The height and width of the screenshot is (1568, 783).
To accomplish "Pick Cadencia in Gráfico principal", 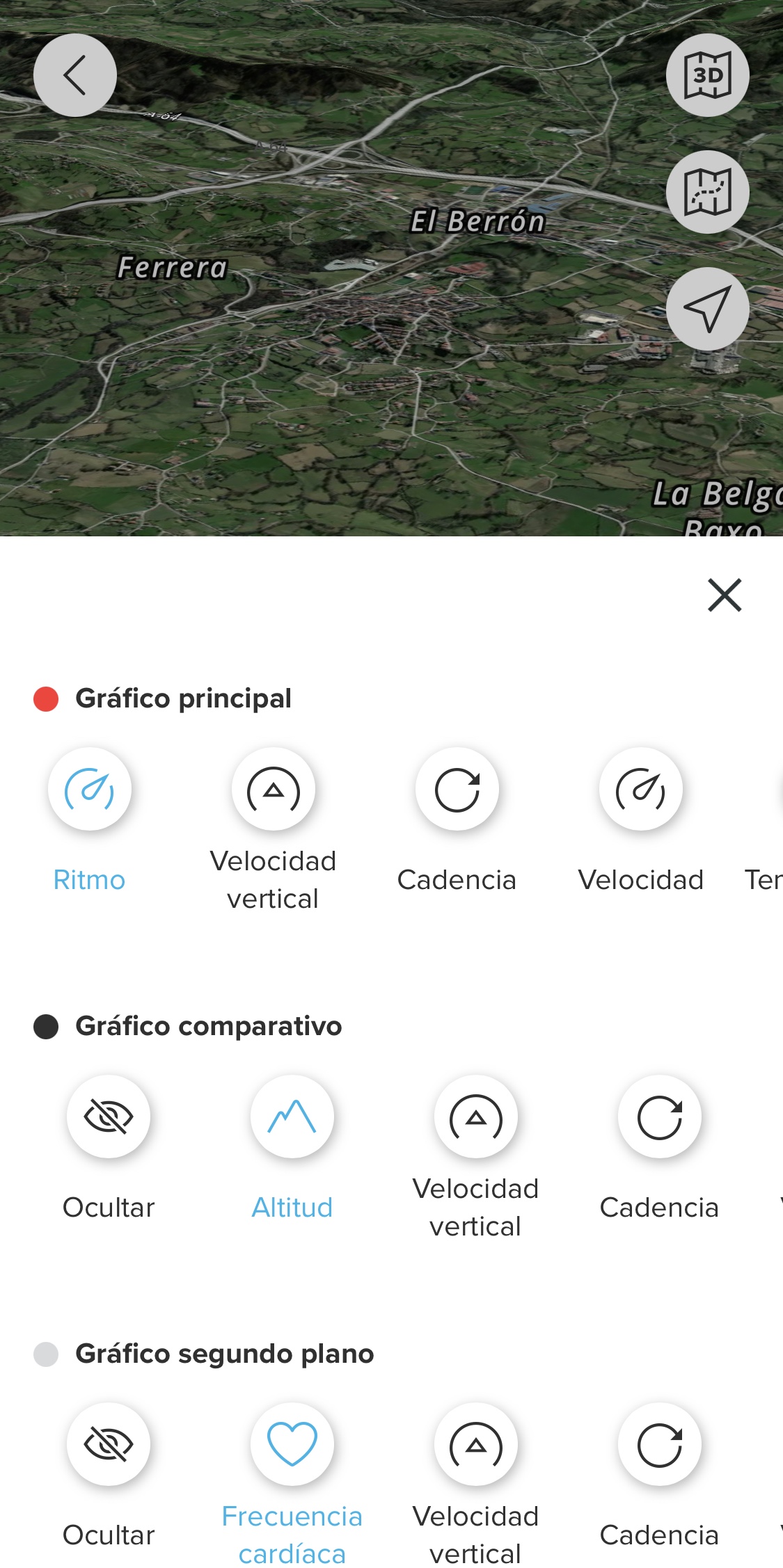I will point(457,789).
